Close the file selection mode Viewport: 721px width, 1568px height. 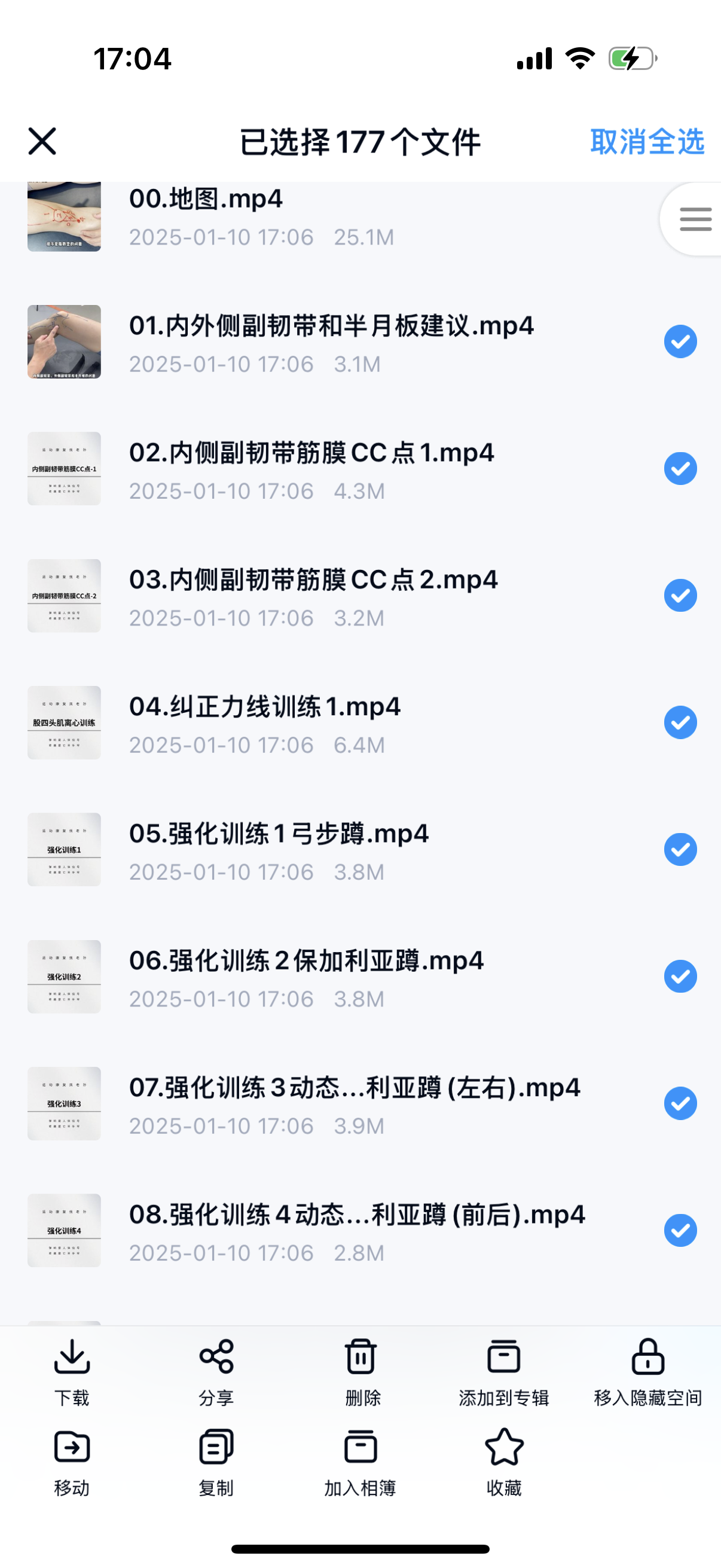pyautogui.click(x=42, y=141)
